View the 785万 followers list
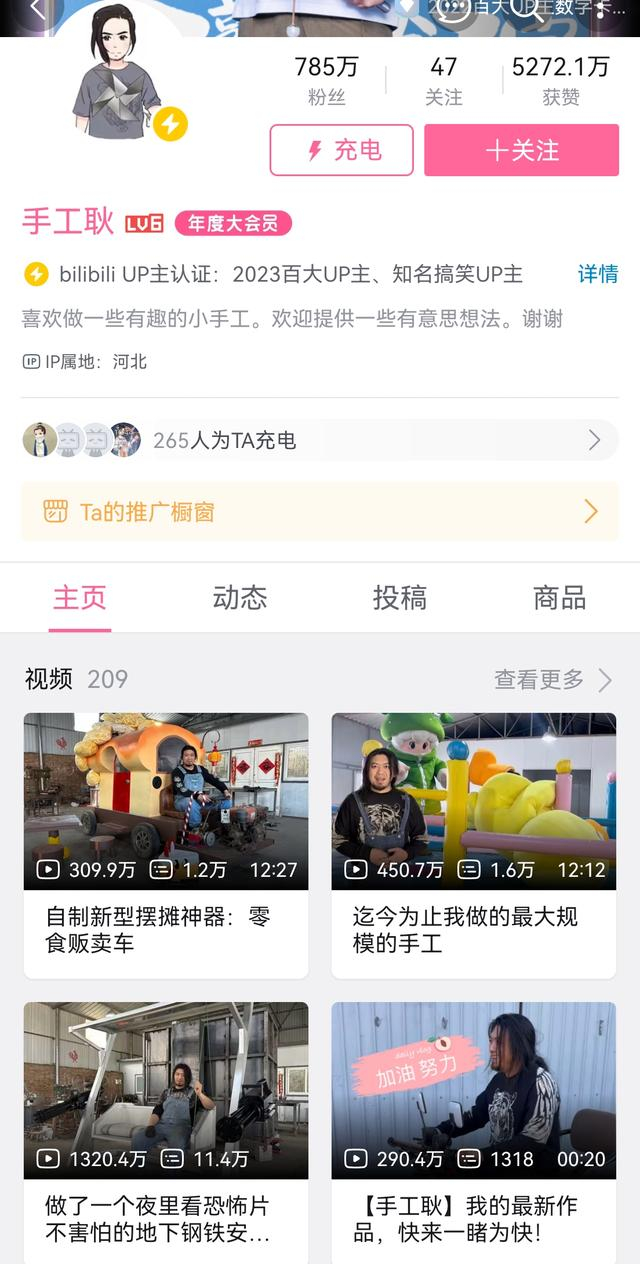Image resolution: width=640 pixels, height=1264 pixels. click(326, 80)
